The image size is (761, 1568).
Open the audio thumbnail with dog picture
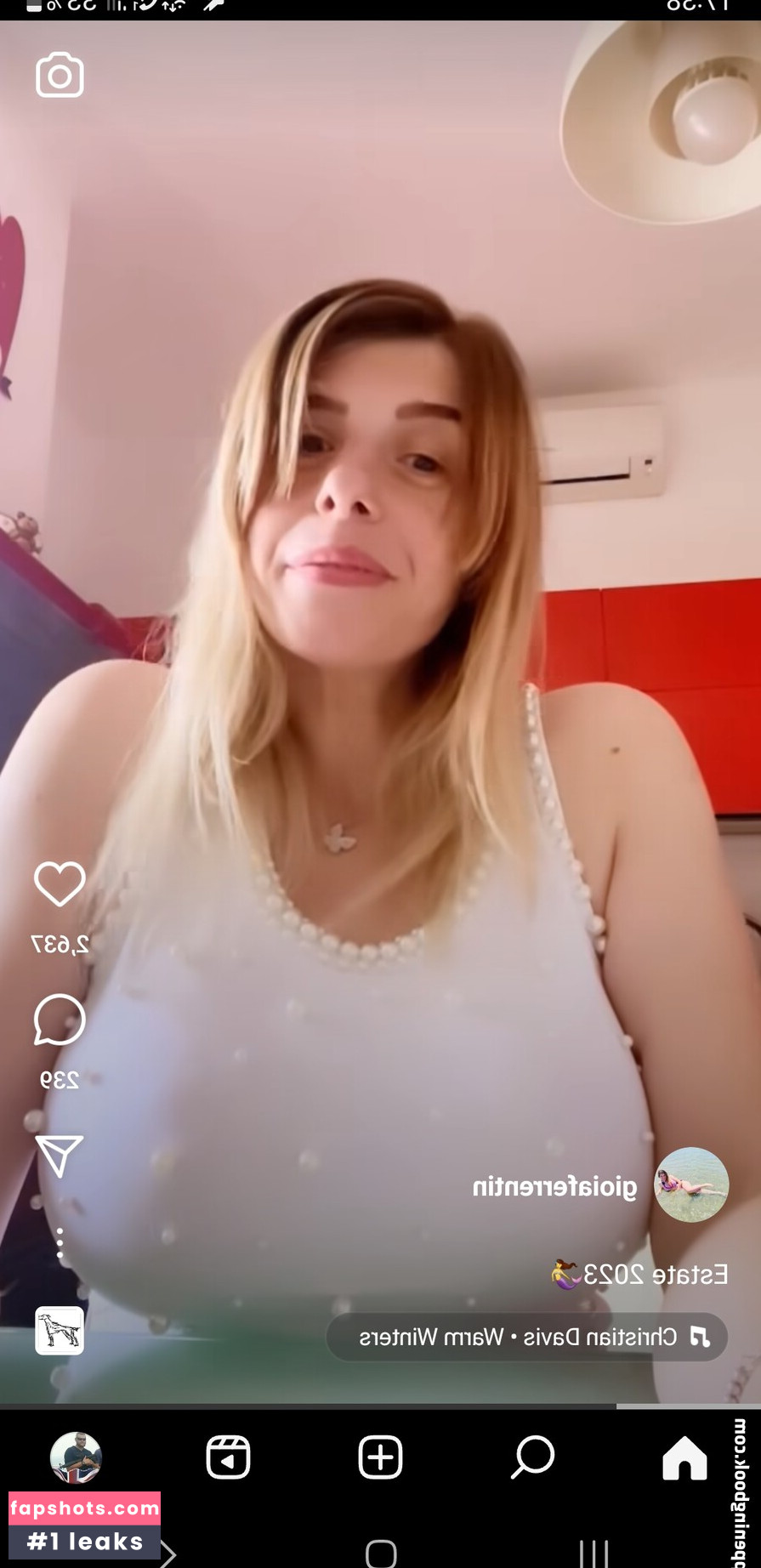pos(60,1331)
